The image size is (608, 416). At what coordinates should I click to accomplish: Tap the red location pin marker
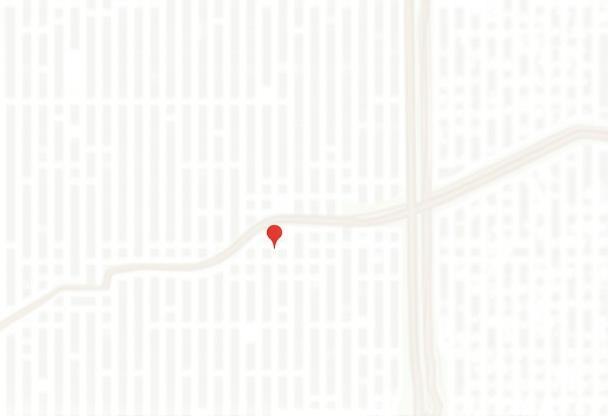coord(274,235)
